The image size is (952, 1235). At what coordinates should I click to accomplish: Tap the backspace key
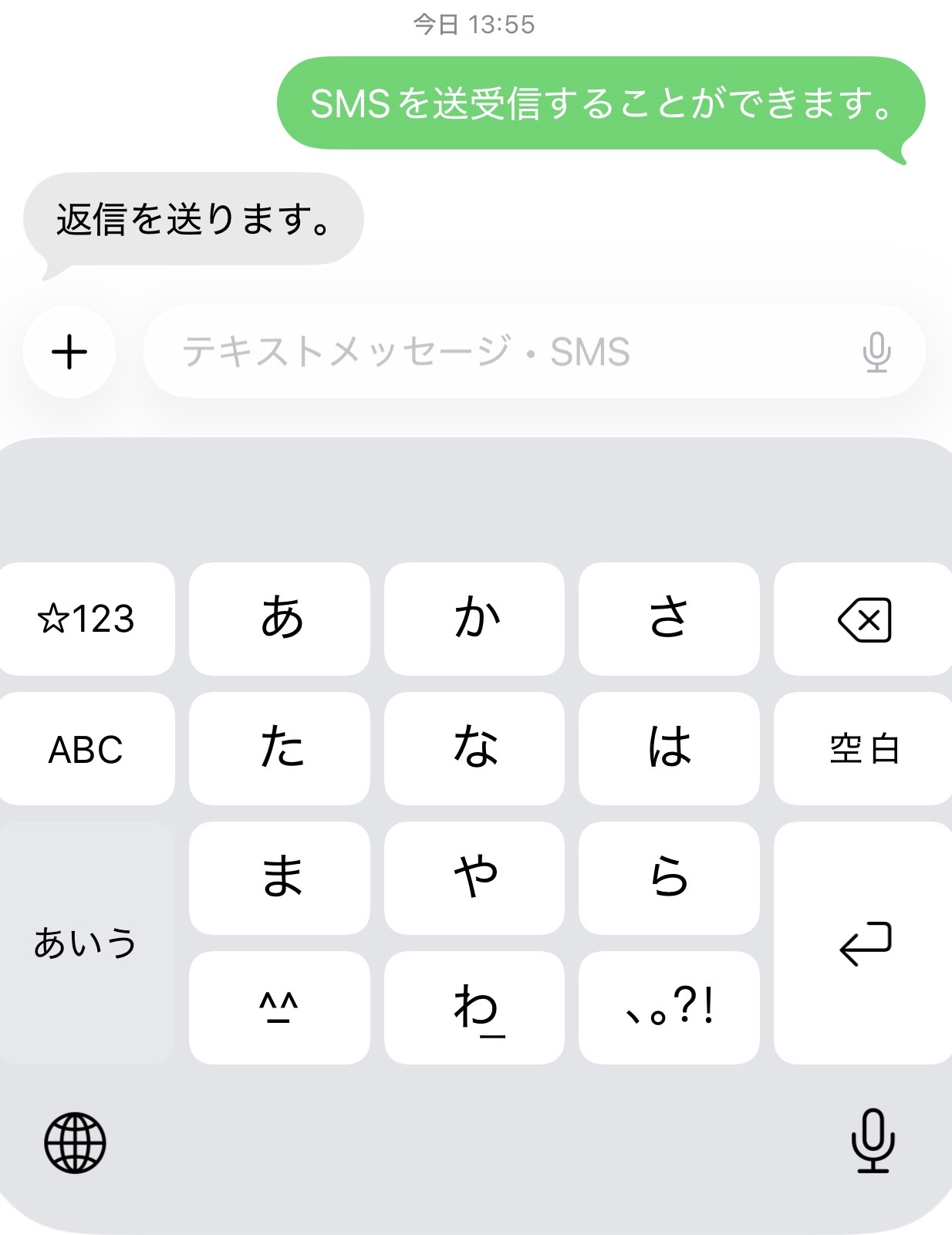863,619
